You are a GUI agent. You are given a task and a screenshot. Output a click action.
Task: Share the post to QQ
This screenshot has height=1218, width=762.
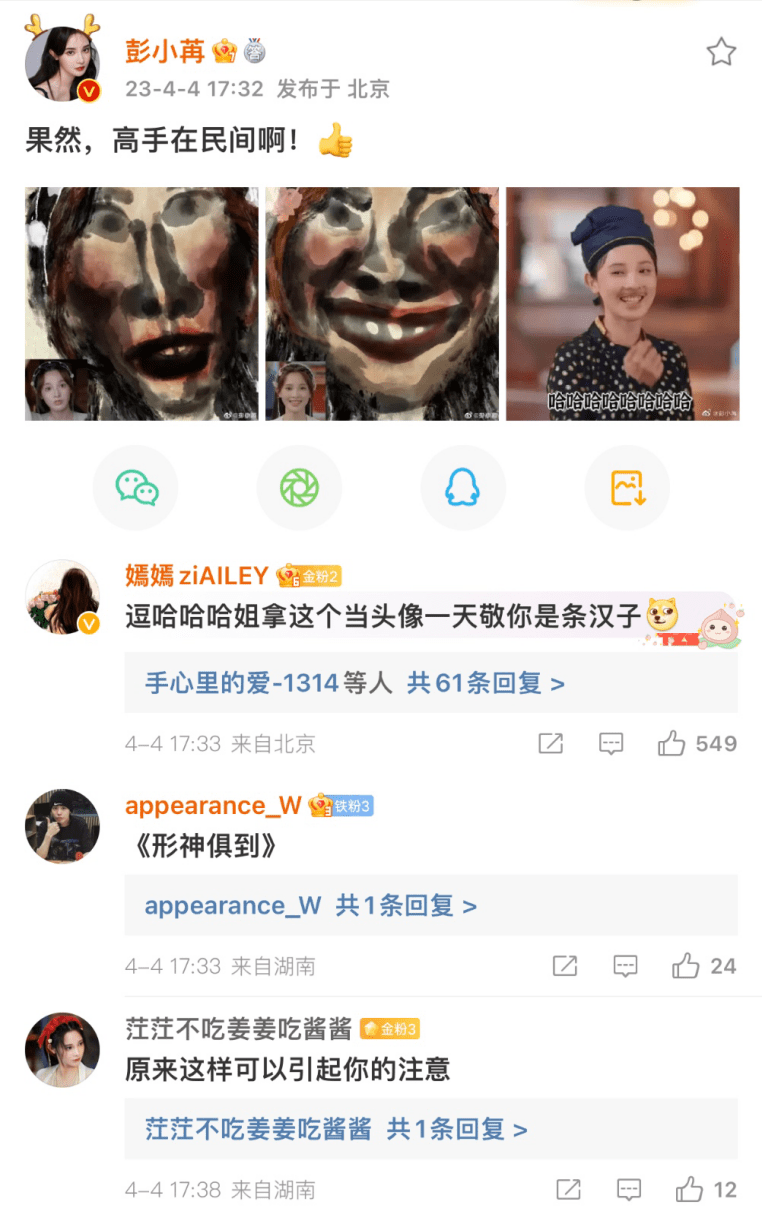(463, 488)
